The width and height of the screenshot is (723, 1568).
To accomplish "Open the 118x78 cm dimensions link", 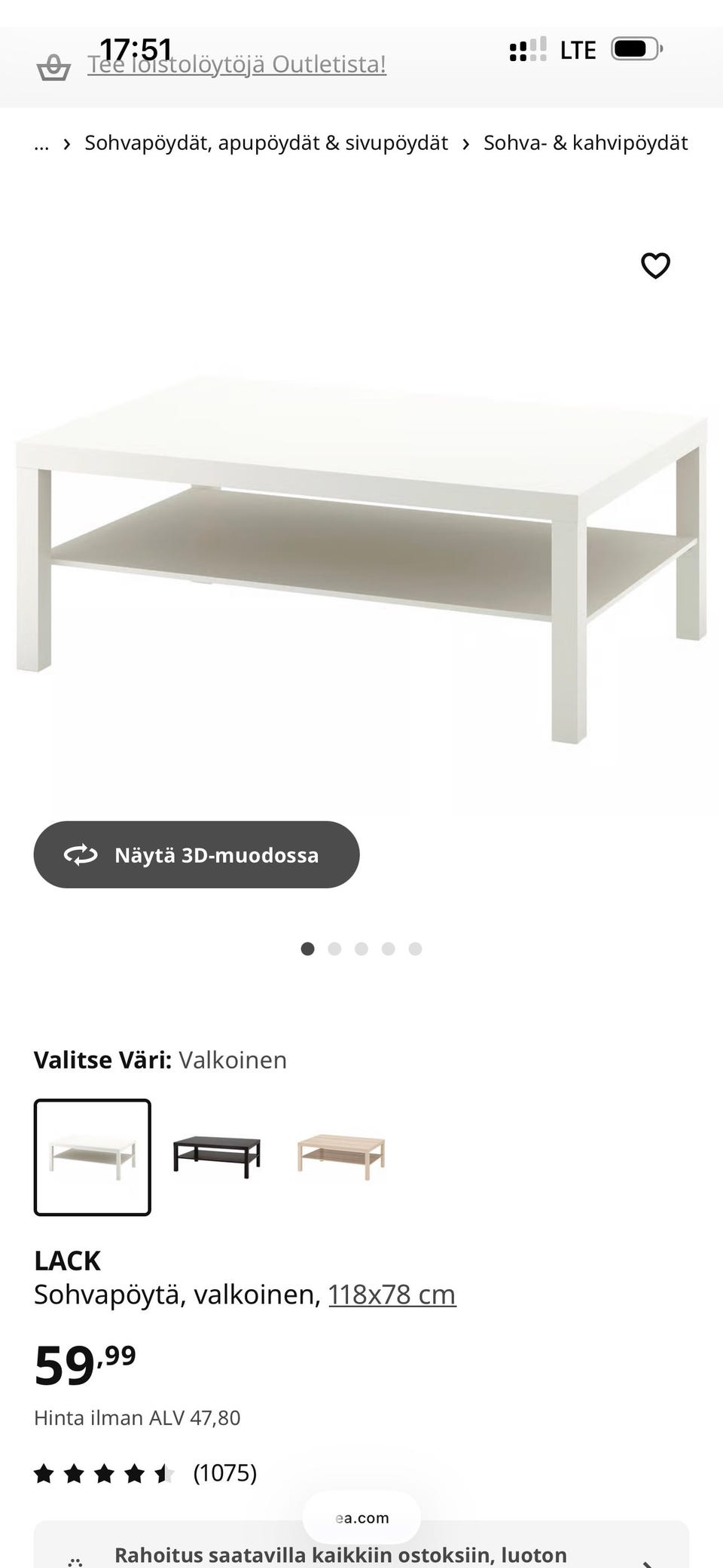I will [392, 1294].
